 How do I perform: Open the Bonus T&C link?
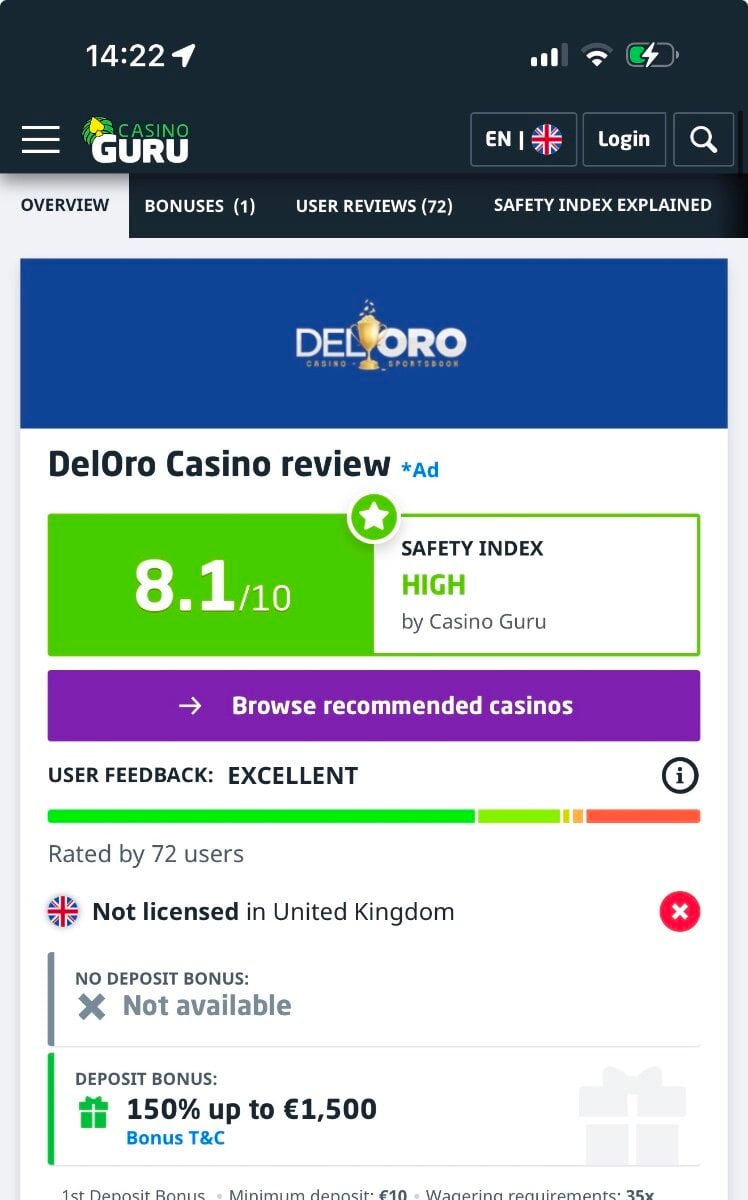tap(175, 1138)
